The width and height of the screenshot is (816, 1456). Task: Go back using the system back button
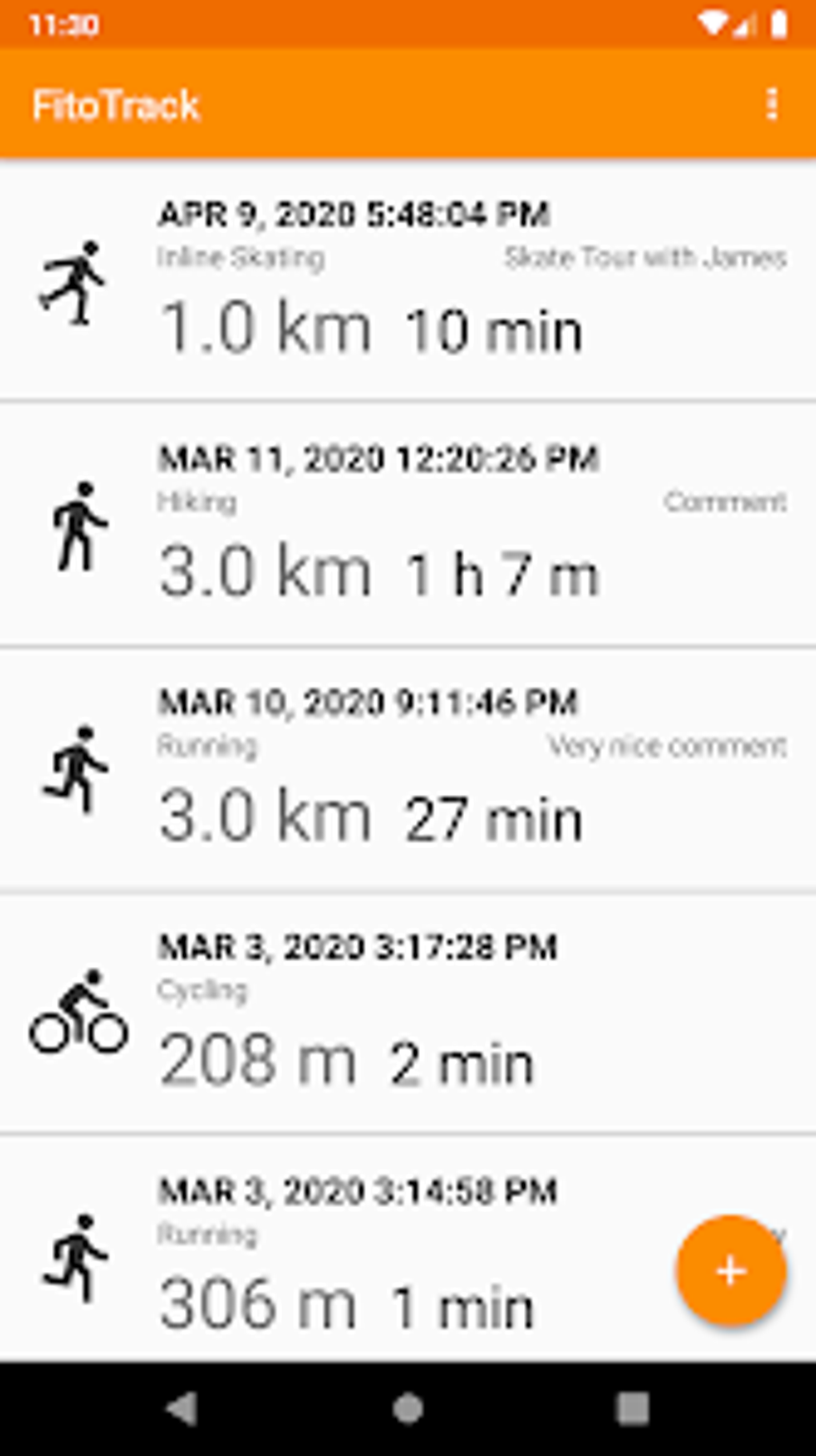point(183,1408)
